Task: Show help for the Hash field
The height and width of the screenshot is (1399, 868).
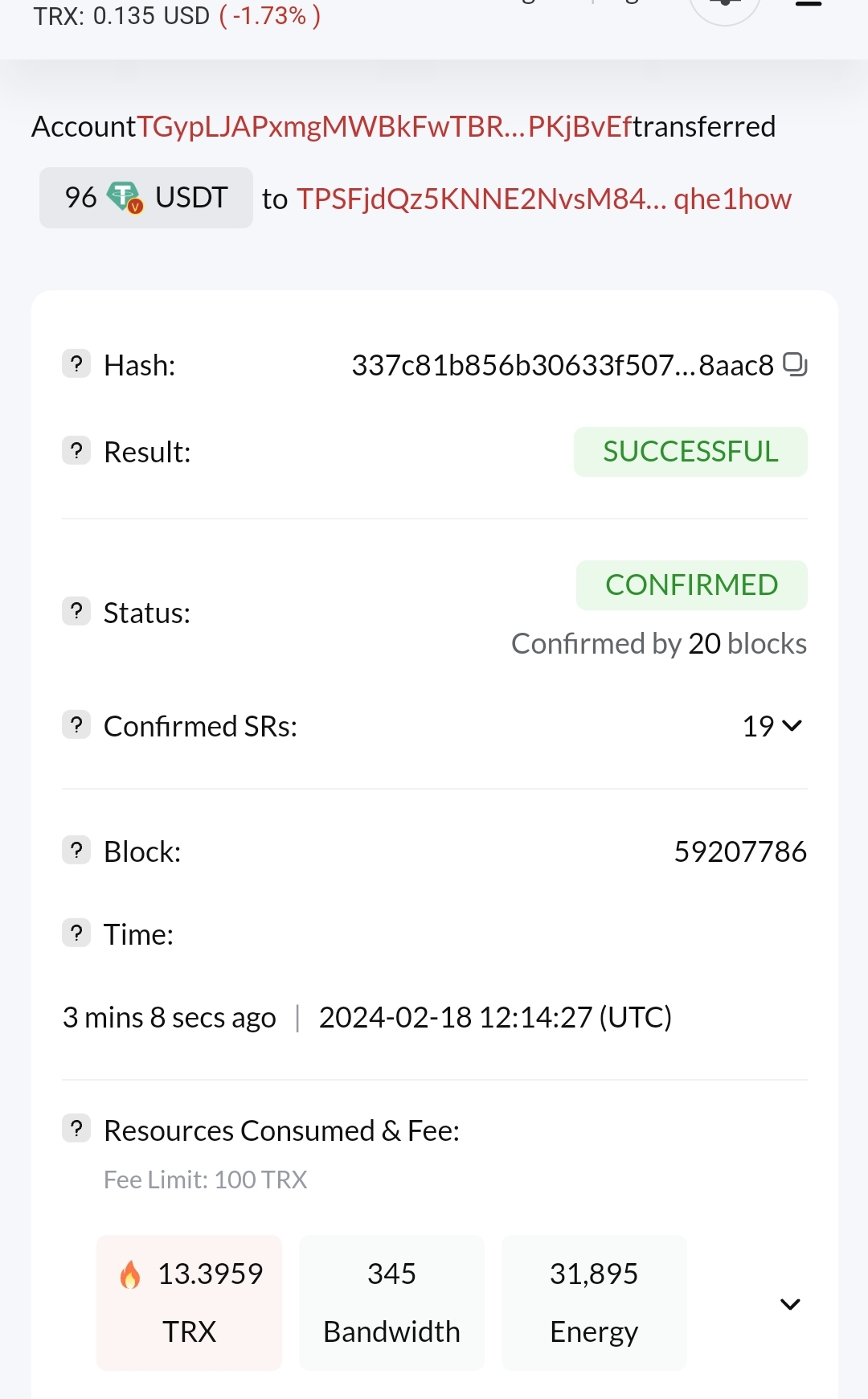Action: pyautogui.click(x=76, y=364)
